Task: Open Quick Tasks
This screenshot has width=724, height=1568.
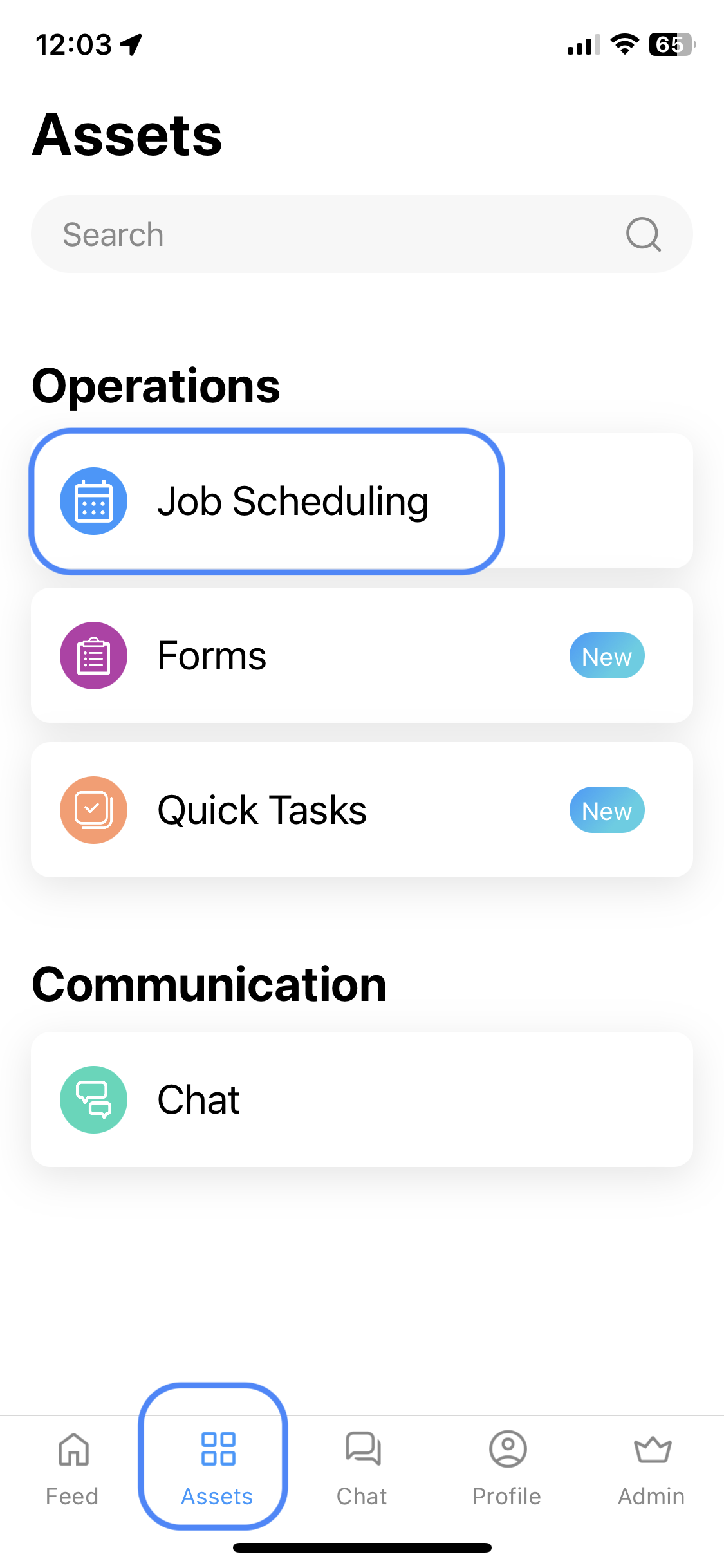Action: click(360, 810)
